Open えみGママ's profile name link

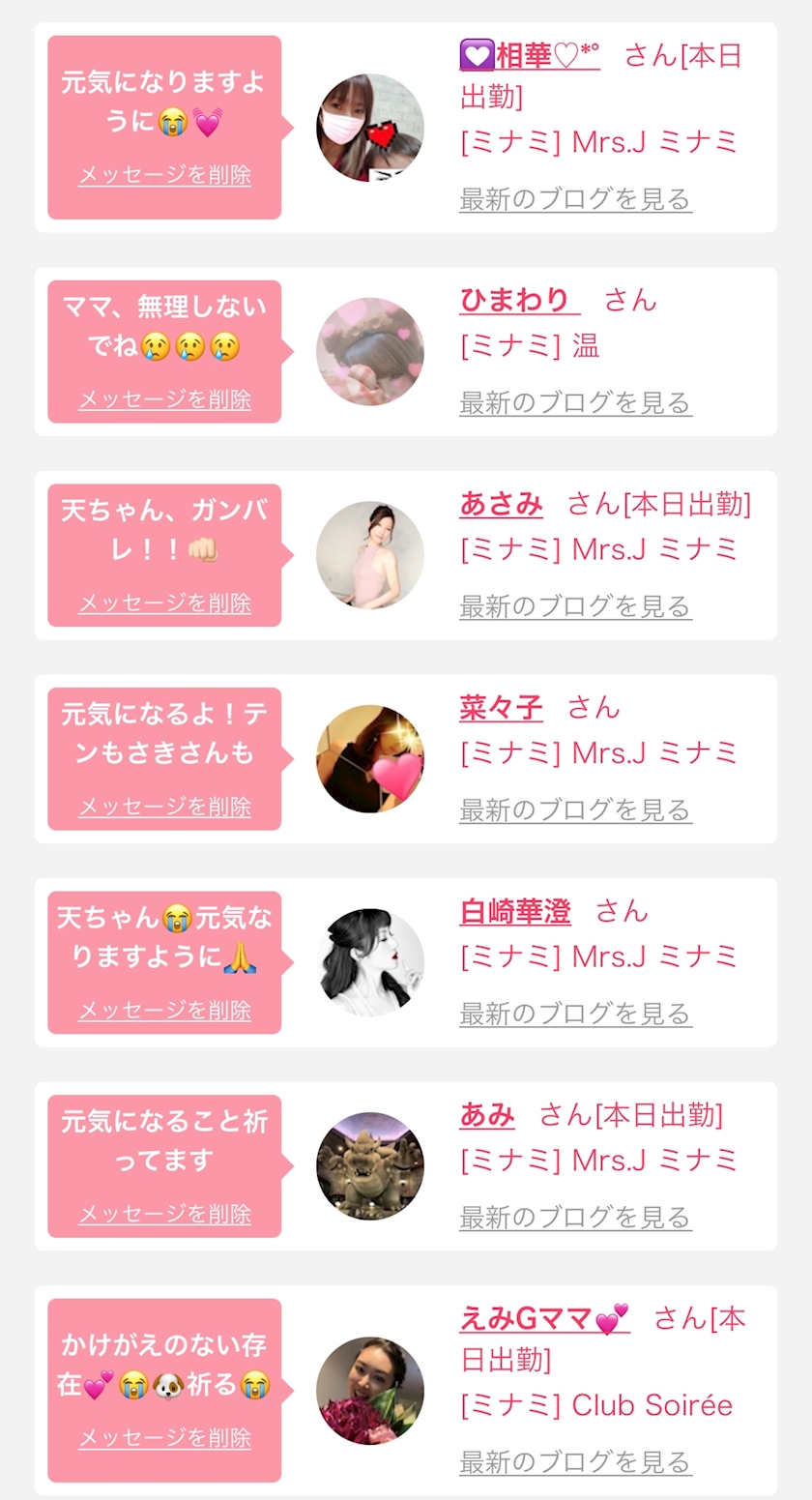544,1318
